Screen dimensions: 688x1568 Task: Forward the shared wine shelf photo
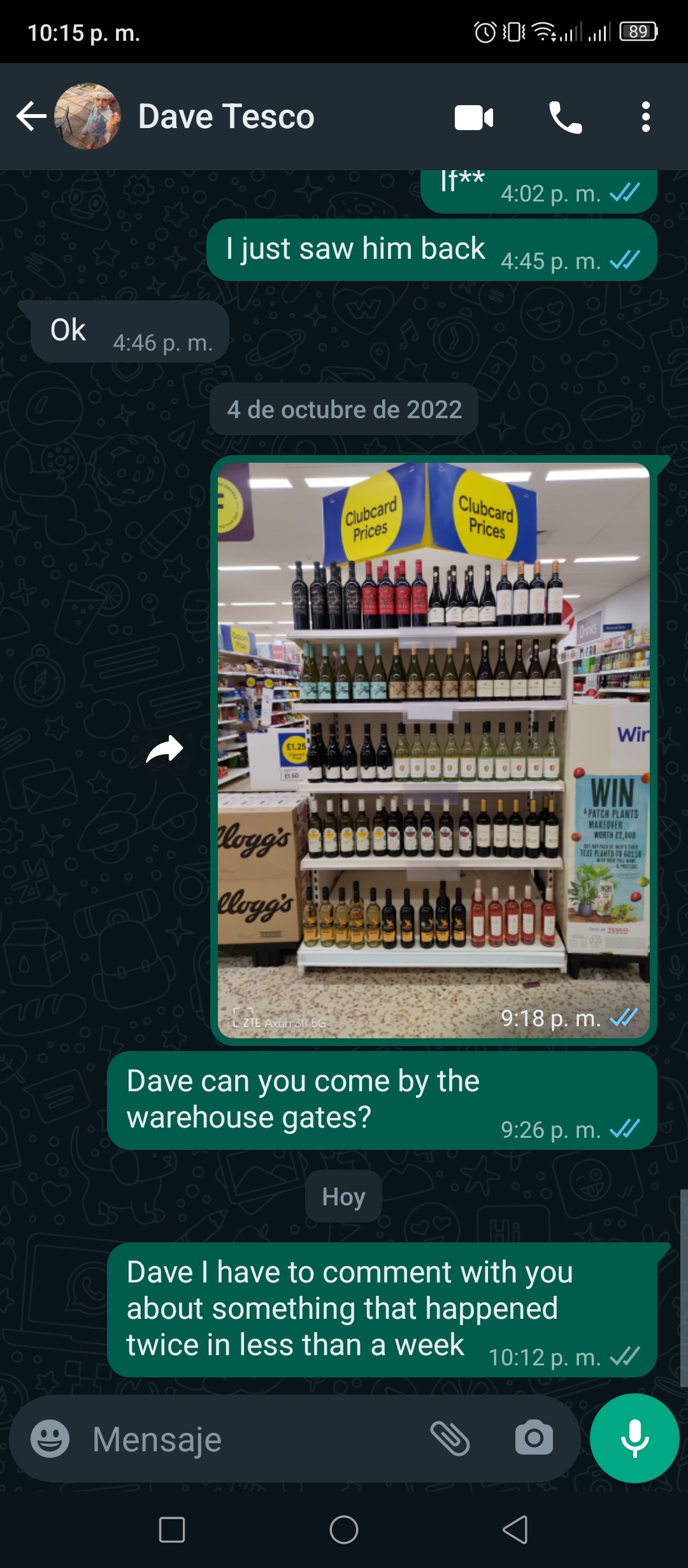pyautogui.click(x=164, y=749)
